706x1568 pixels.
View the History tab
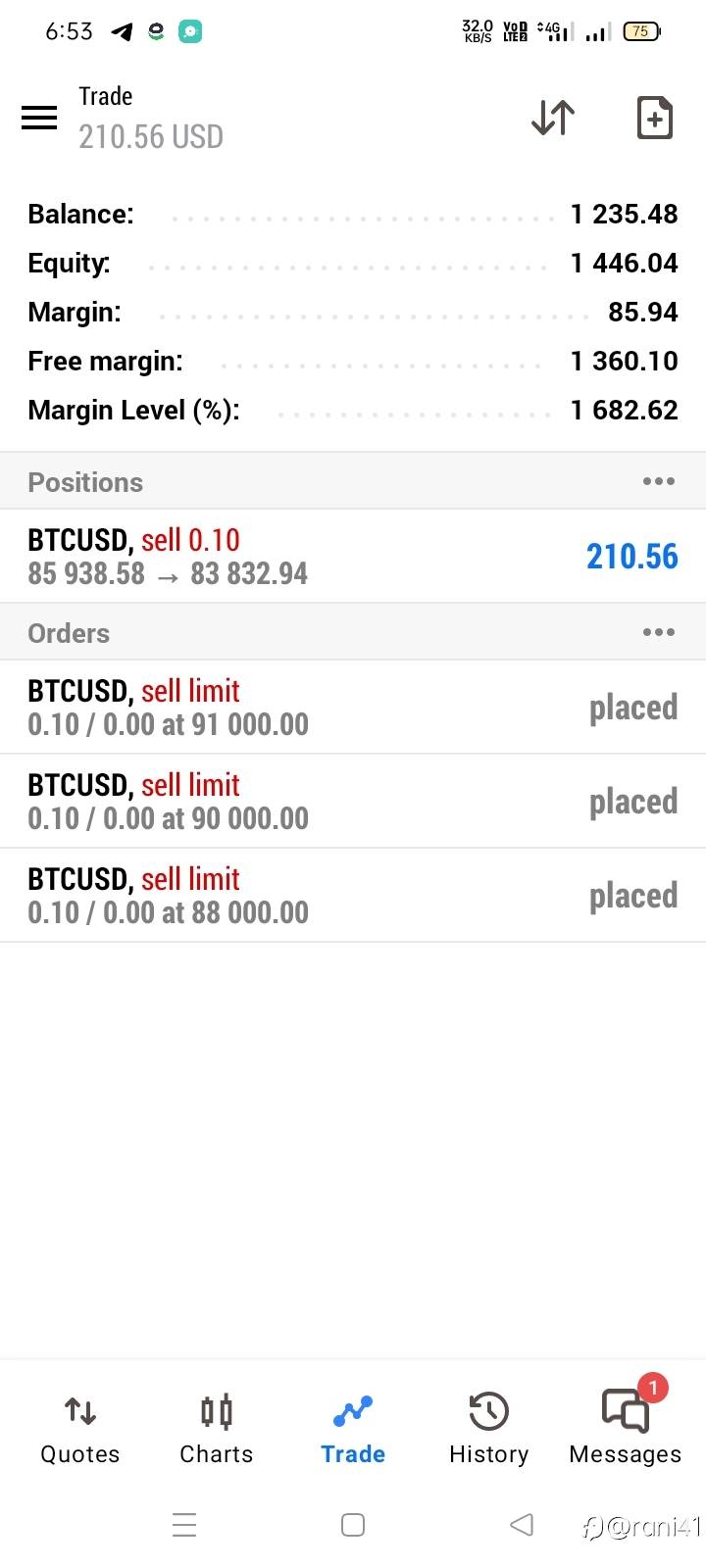click(488, 1429)
